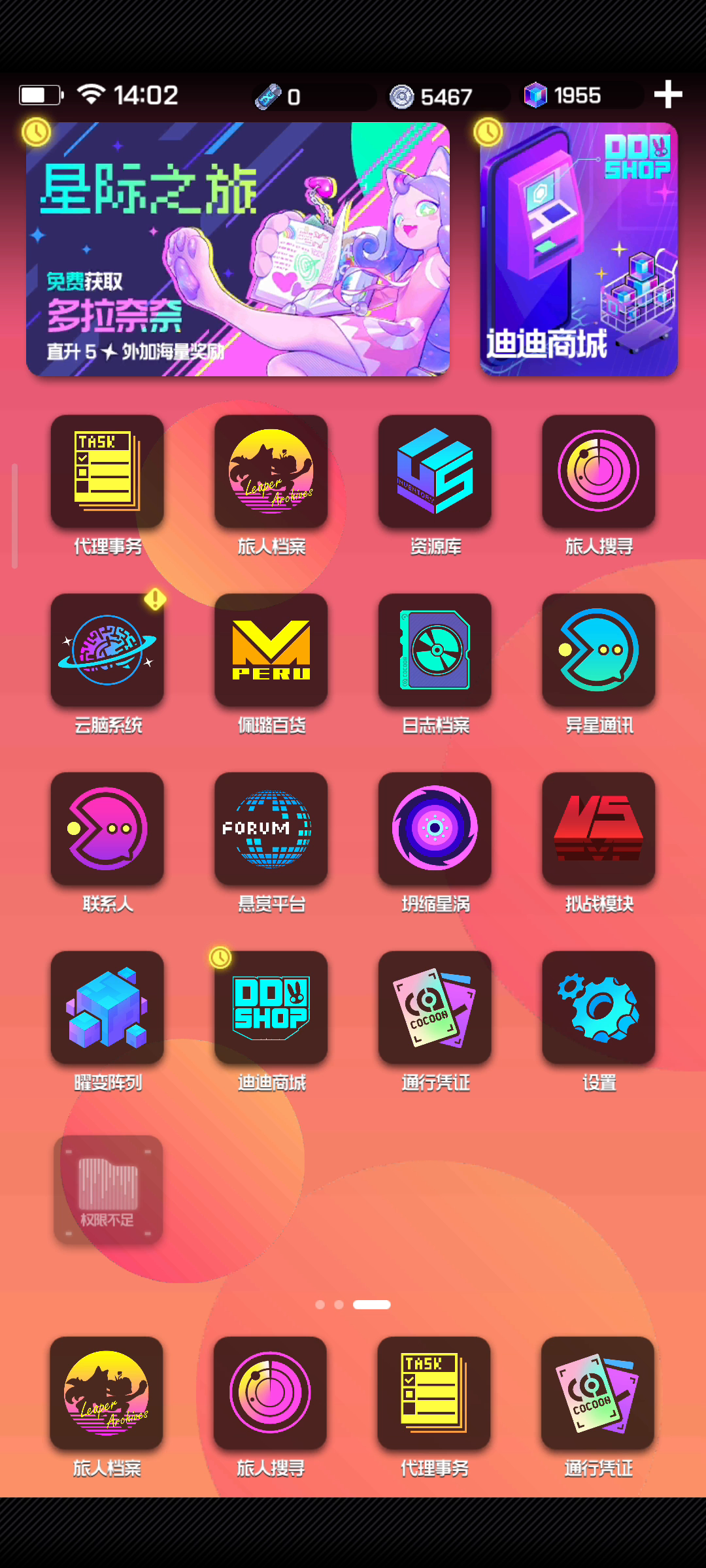Tap the locked 权限不足 app icon
The width and height of the screenshot is (706, 1568).
pyautogui.click(x=108, y=1189)
